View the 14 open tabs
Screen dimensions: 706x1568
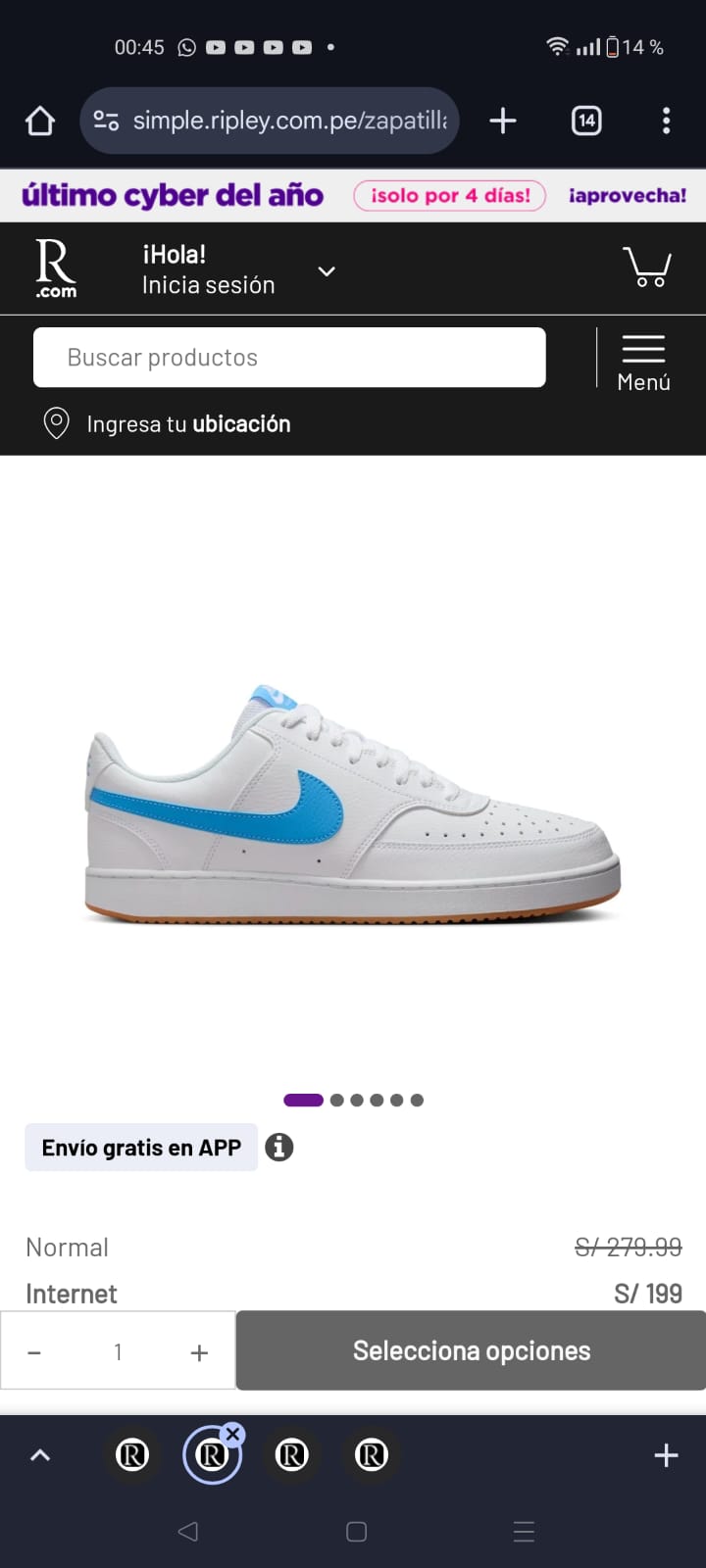(586, 121)
